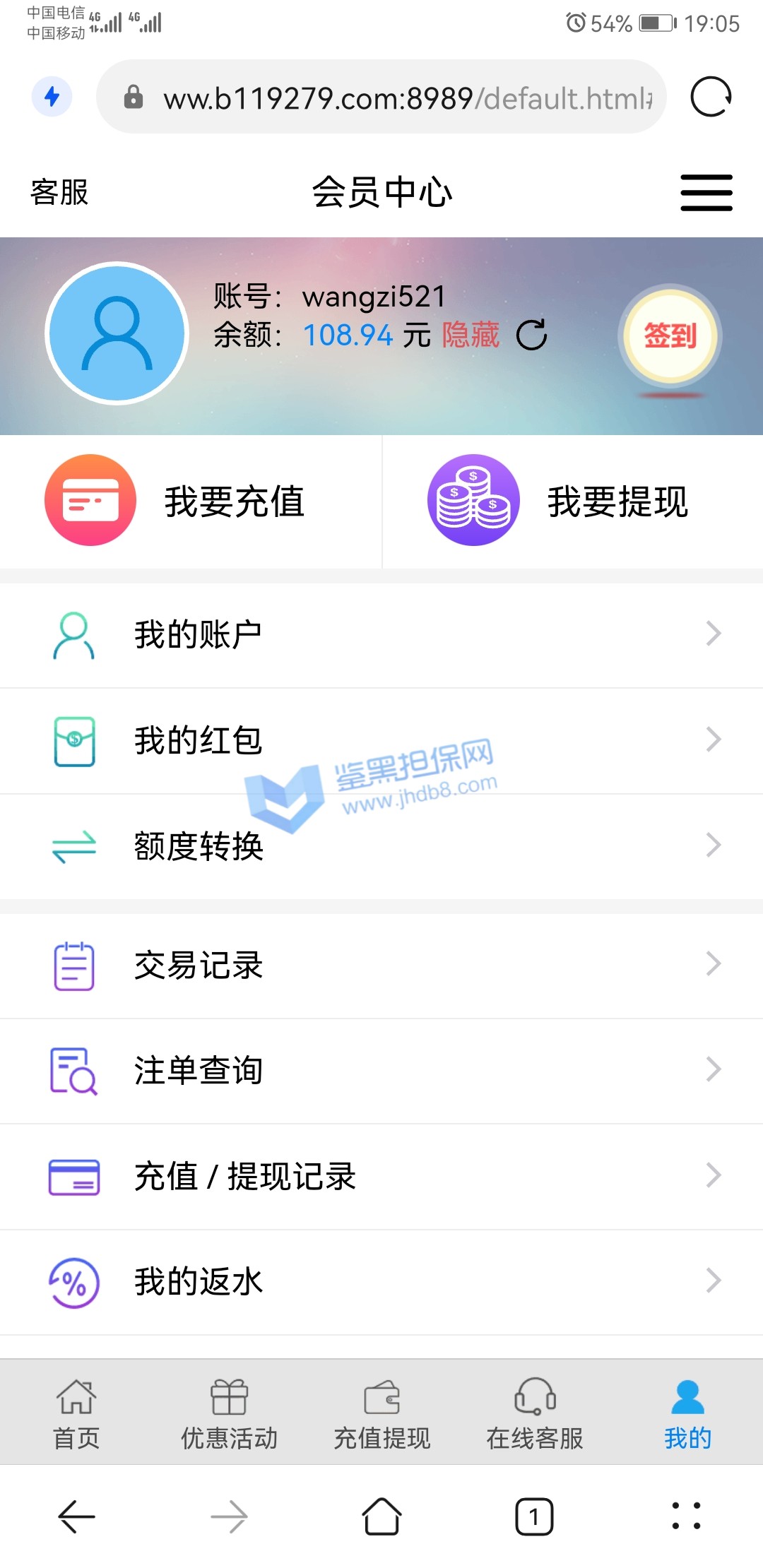Open 我要提现 withdrawal
The width and height of the screenshot is (763, 1568).
(572, 501)
